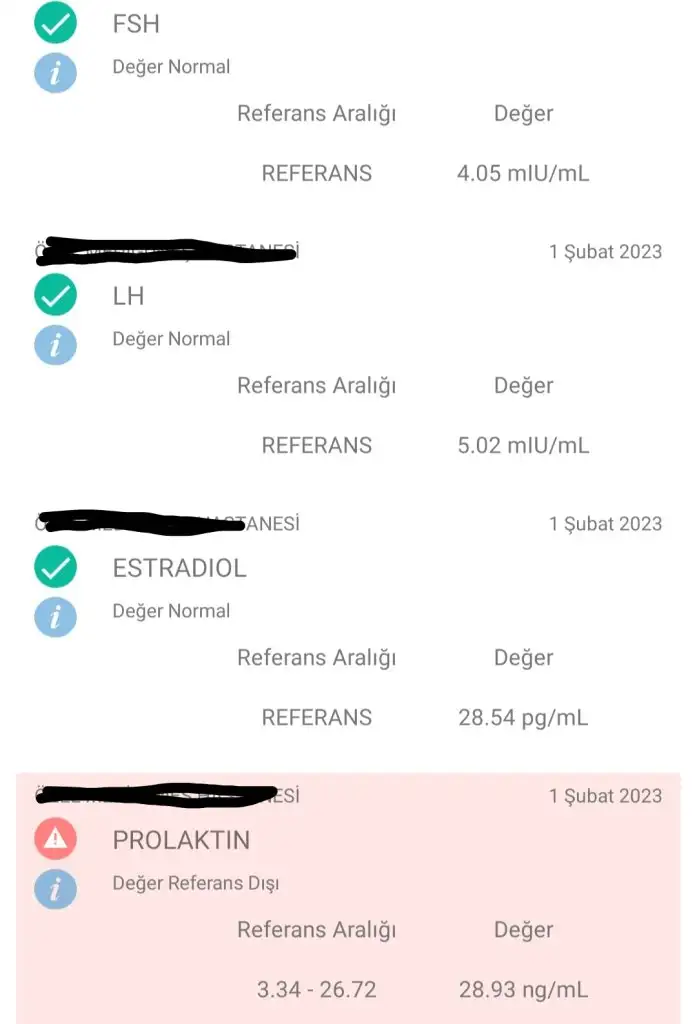
Task: Tap the info icon for the LH result
Action: [x=55, y=345]
